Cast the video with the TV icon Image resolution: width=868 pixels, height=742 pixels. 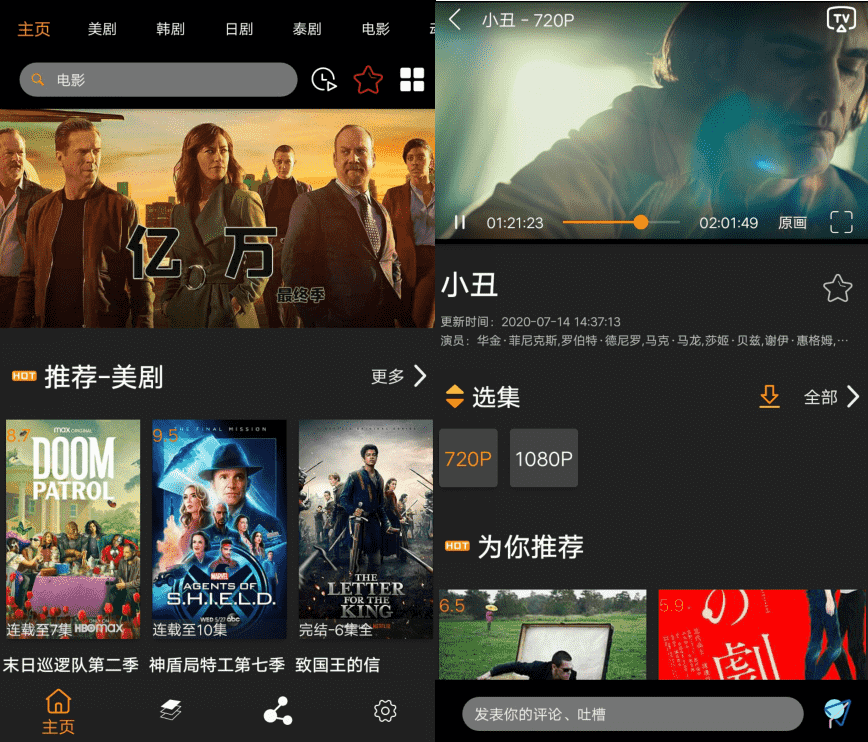point(840,19)
